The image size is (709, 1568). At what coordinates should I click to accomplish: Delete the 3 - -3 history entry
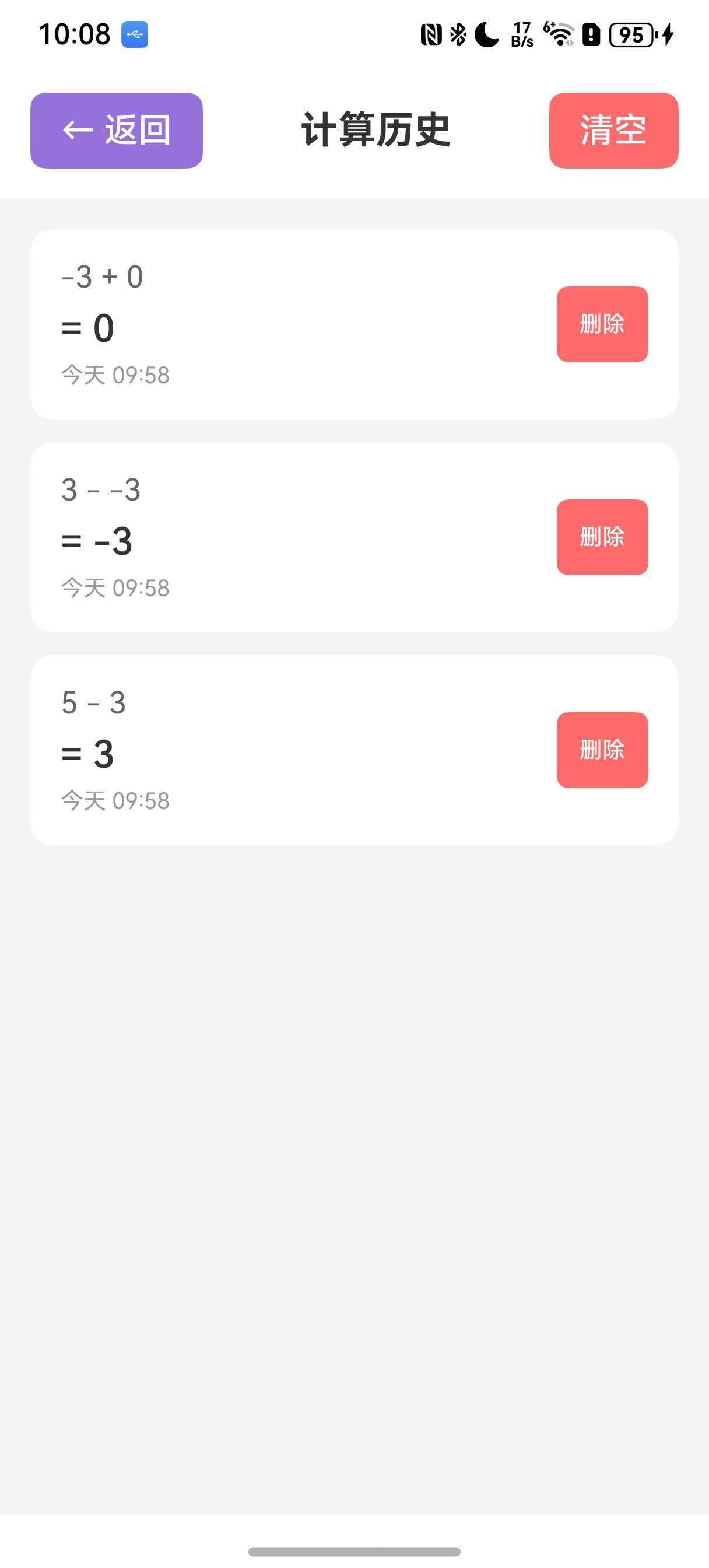click(x=602, y=537)
